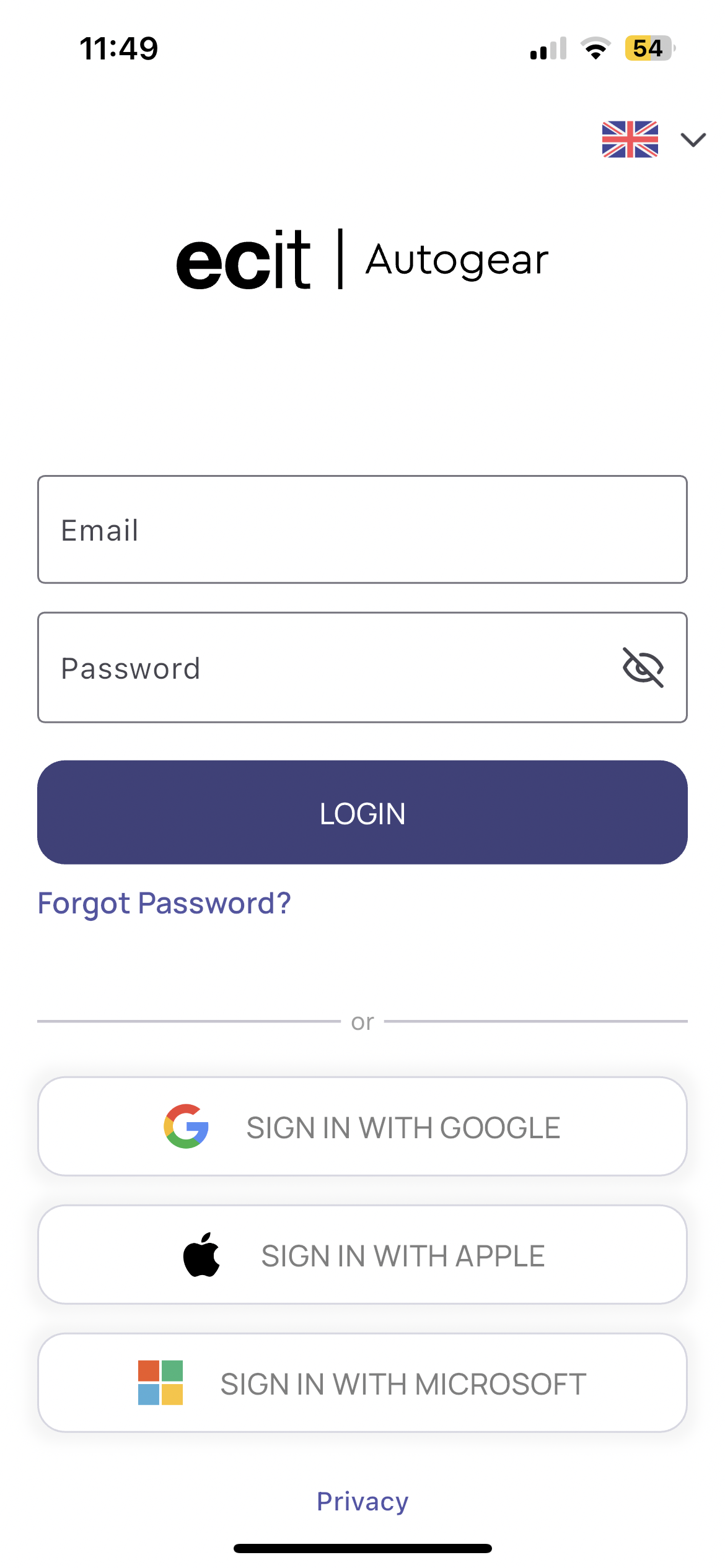The height and width of the screenshot is (1568, 725).
Task: Tap the Password input field
Action: coord(322,668)
